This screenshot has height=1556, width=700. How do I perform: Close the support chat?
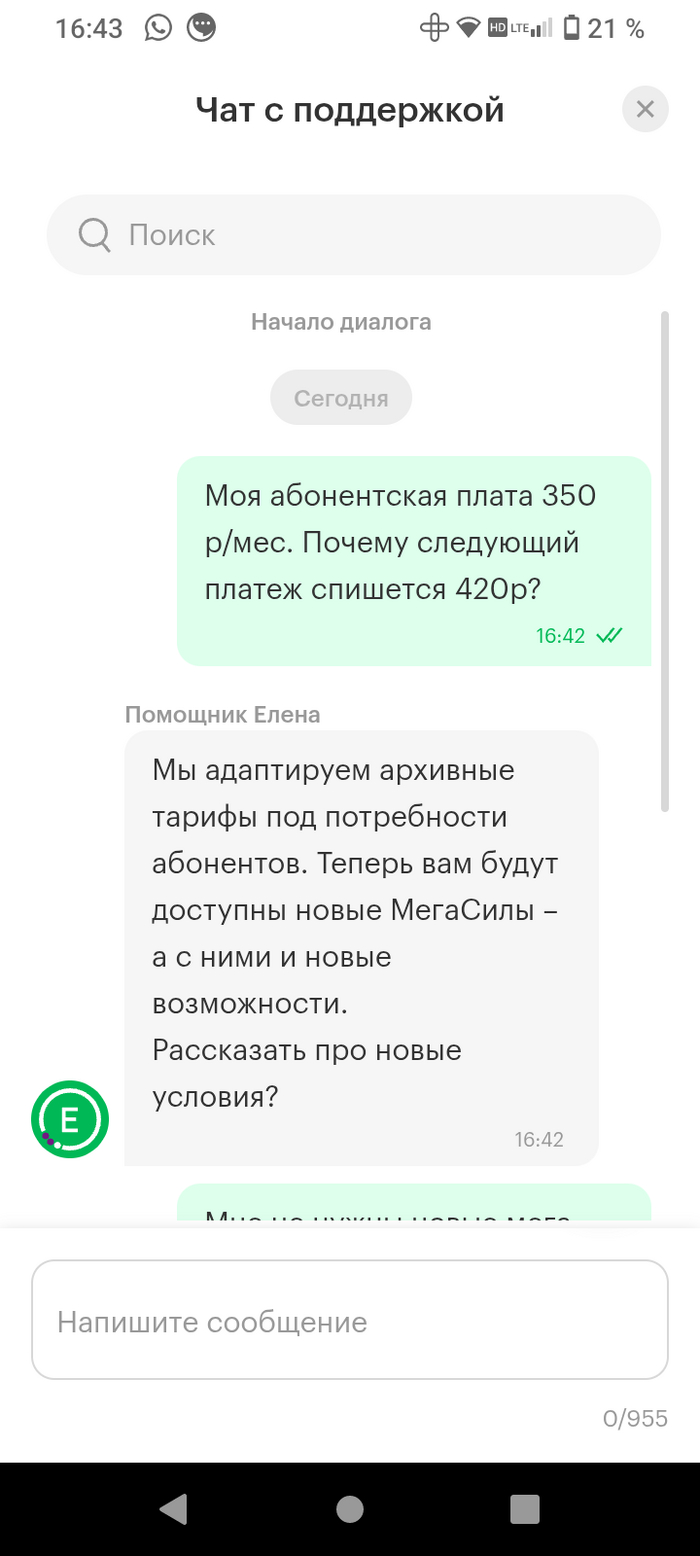tap(645, 109)
